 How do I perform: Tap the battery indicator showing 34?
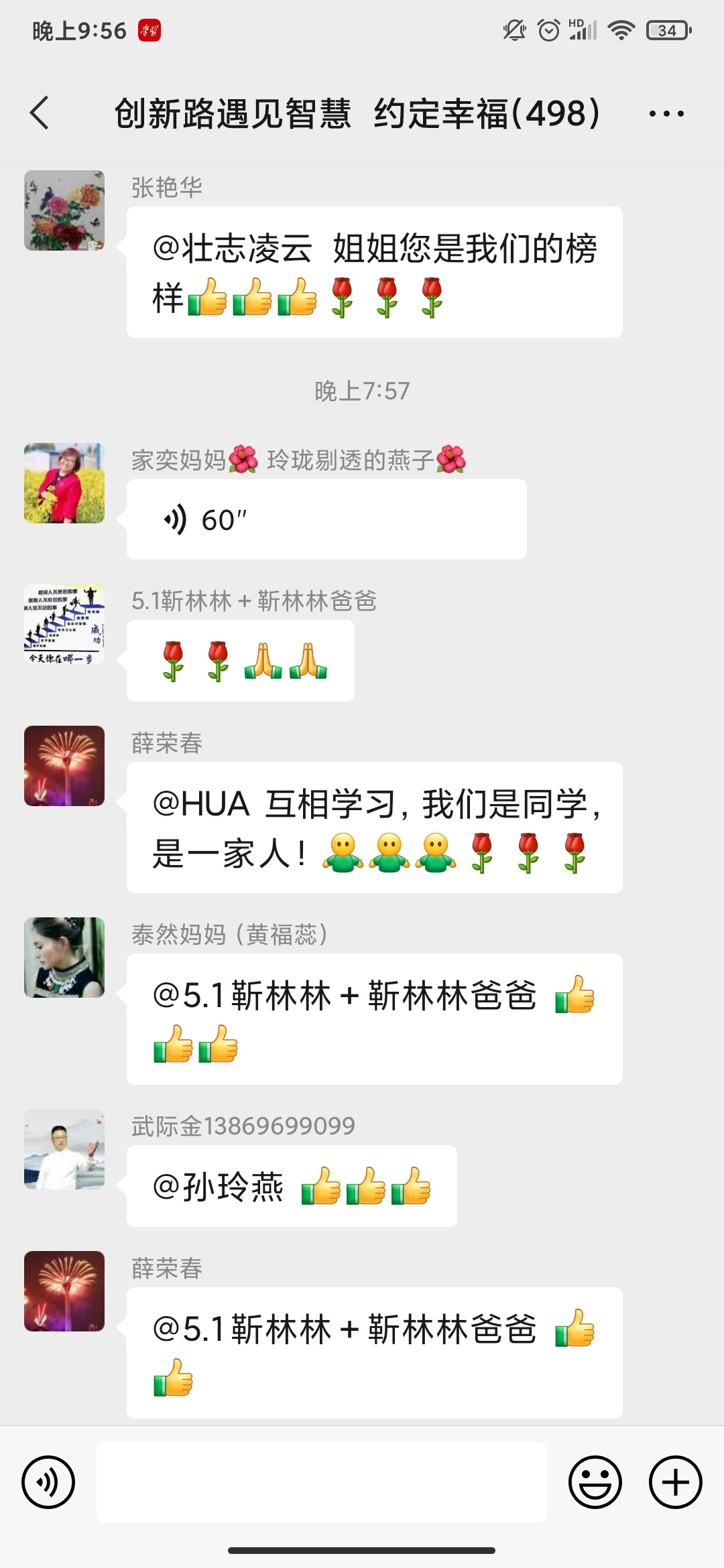[x=666, y=30]
